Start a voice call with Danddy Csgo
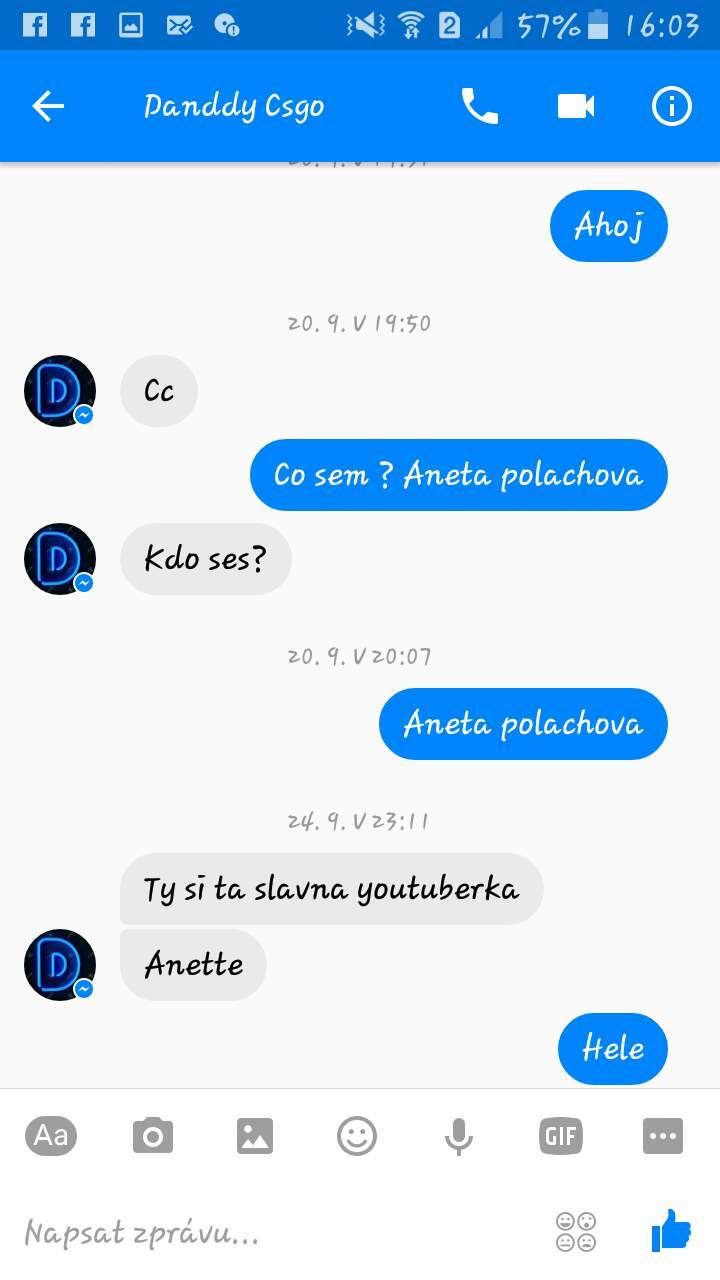 pyautogui.click(x=479, y=106)
